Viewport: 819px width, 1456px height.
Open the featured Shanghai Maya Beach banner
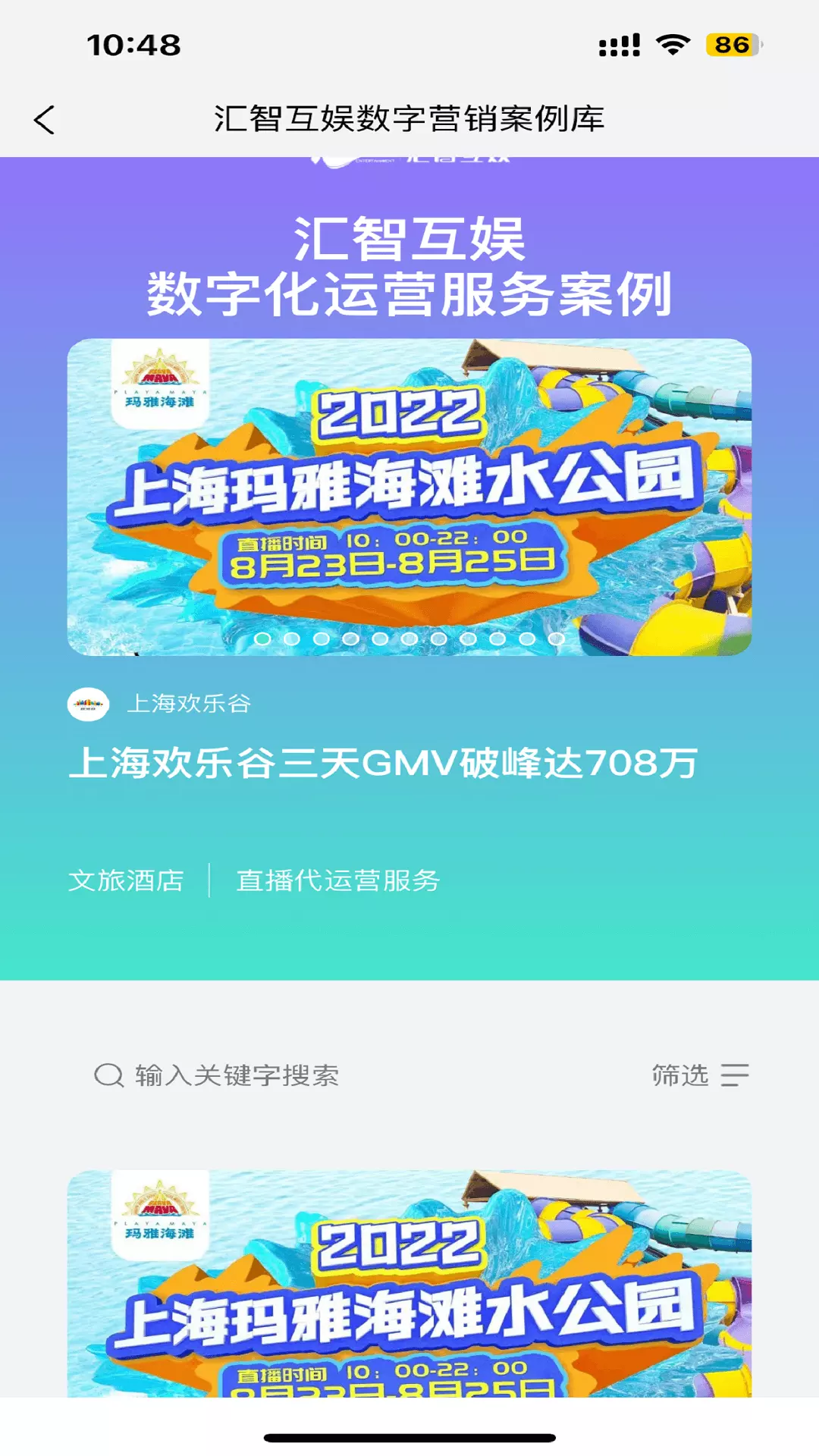[409, 497]
